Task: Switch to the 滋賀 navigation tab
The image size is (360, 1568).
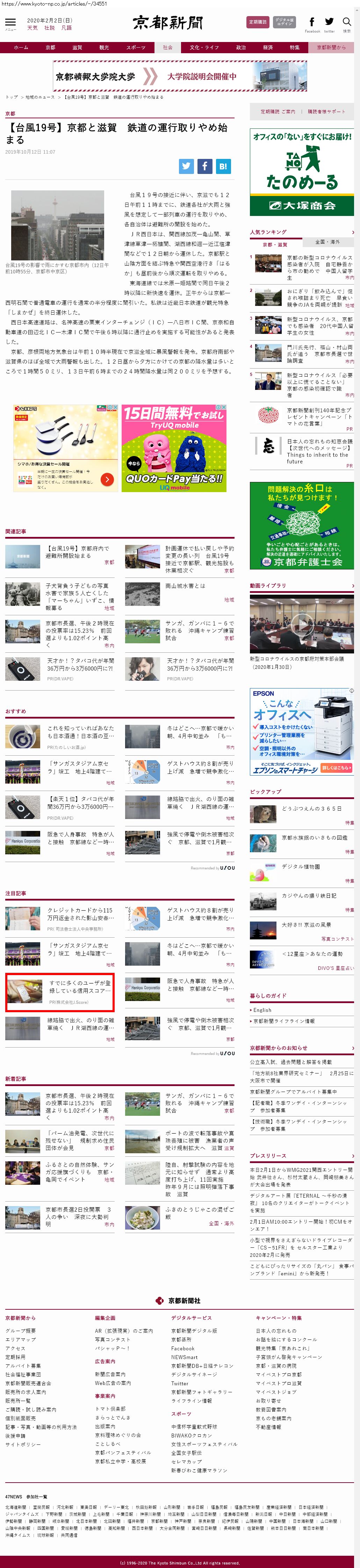Action: [77, 48]
